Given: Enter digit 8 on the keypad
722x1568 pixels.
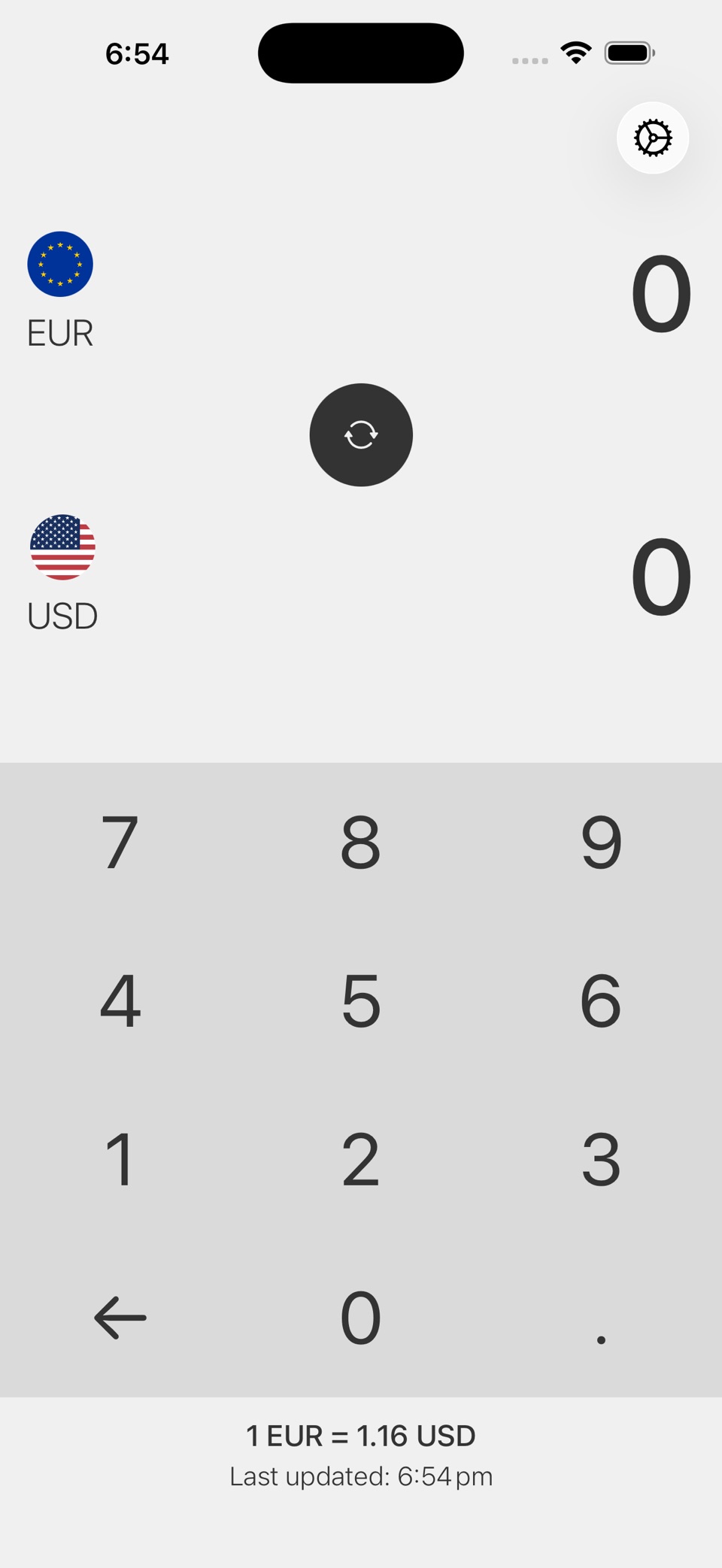Looking at the screenshot, I should tap(361, 842).
